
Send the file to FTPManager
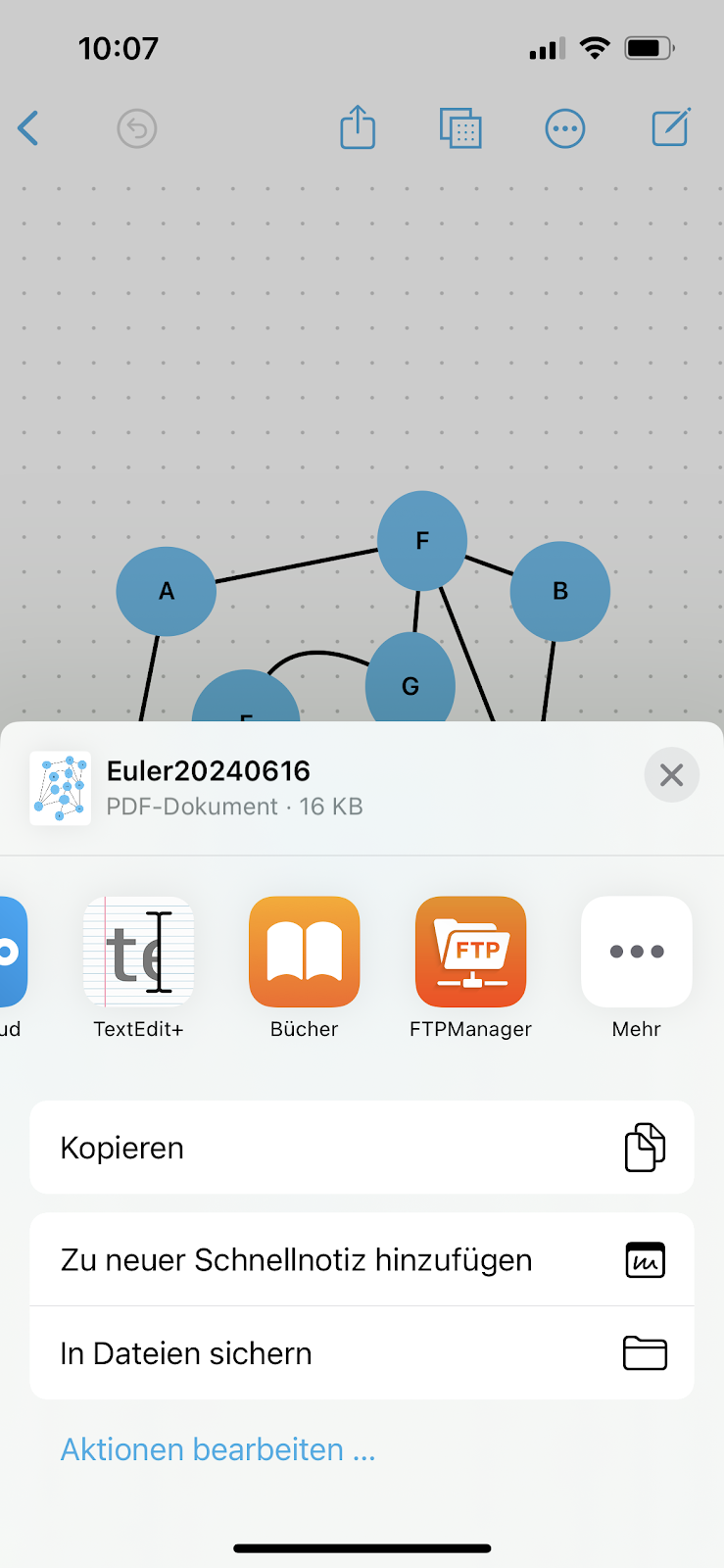pyautogui.click(x=470, y=953)
